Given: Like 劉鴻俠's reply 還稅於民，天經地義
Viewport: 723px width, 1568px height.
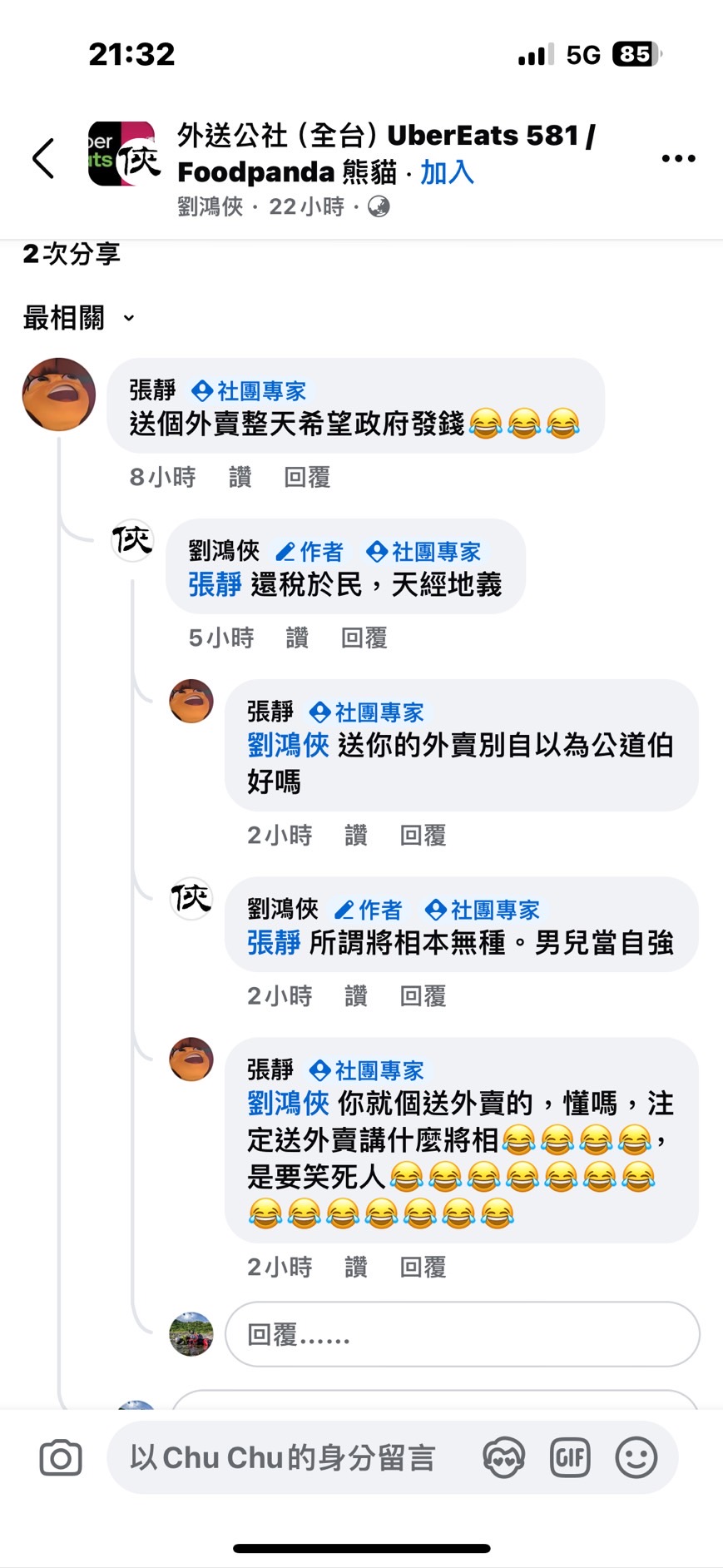Looking at the screenshot, I should click(x=297, y=638).
